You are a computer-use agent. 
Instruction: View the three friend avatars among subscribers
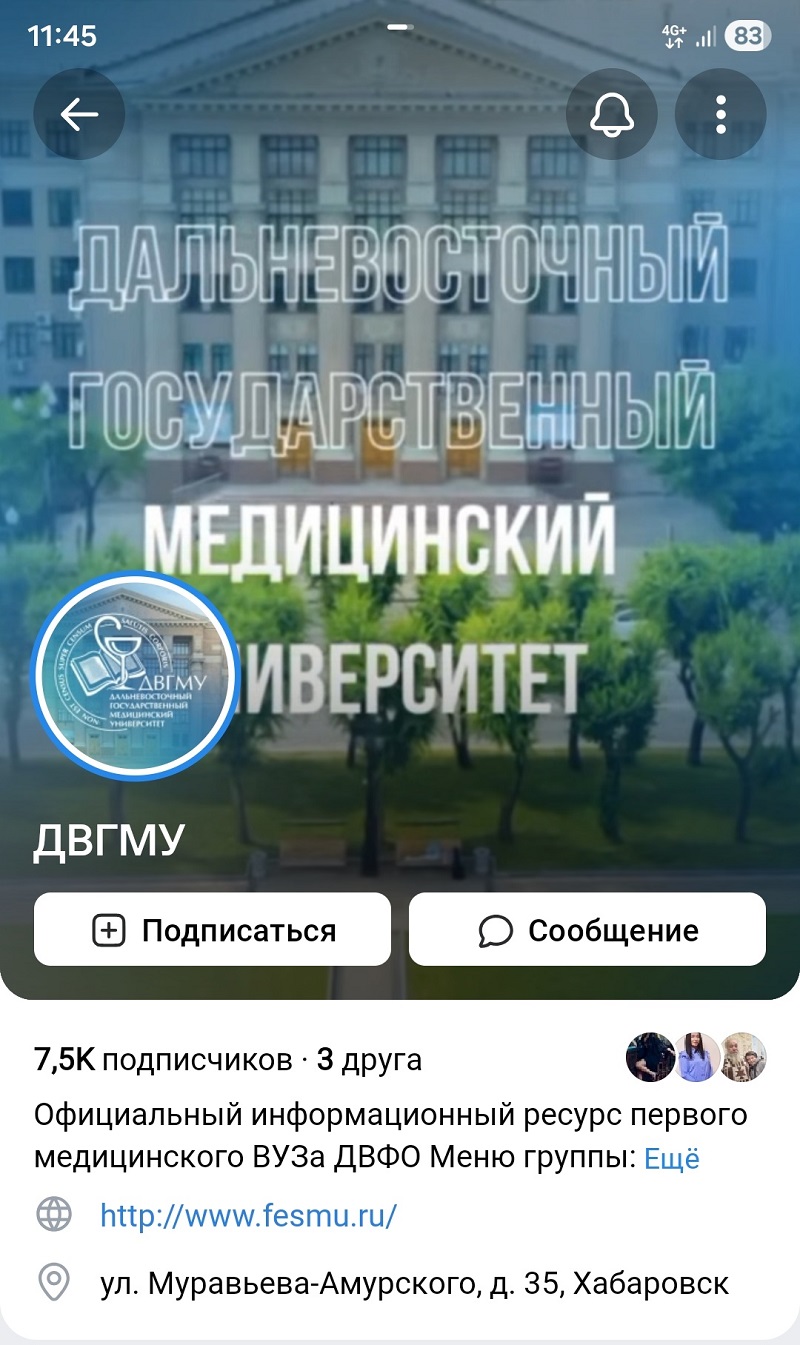[696, 1058]
